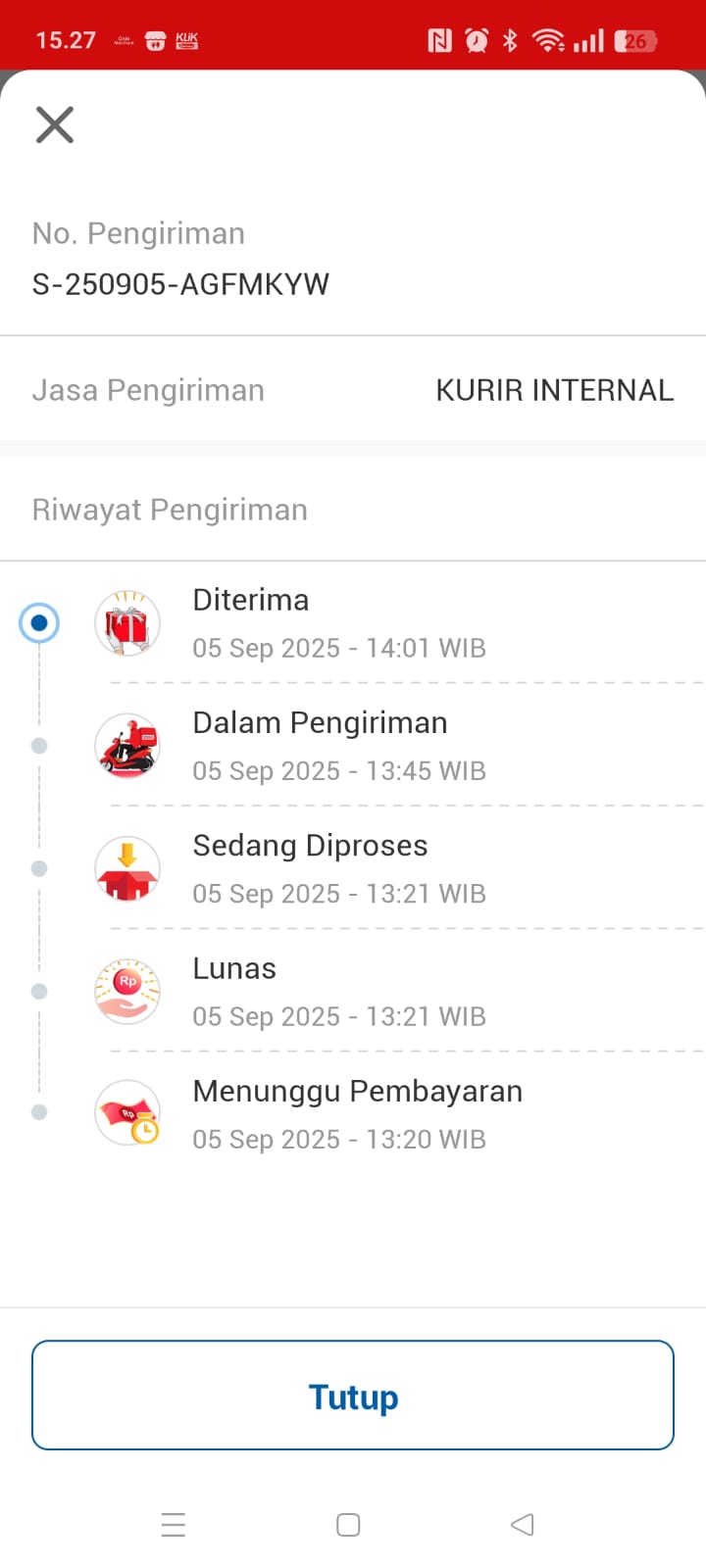
Task: Open the recent apps view
Action: click(x=174, y=1525)
